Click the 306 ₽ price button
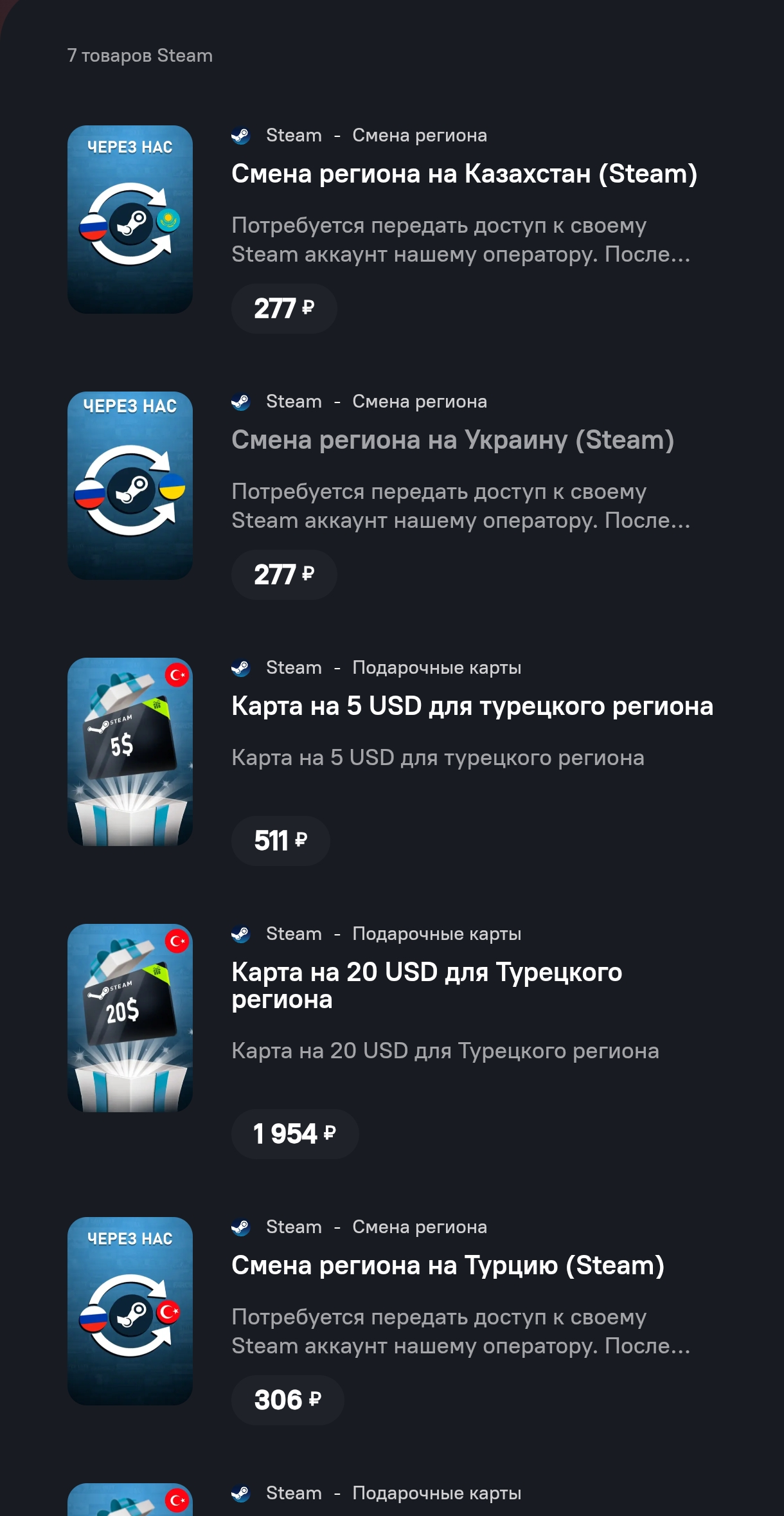 point(287,1400)
